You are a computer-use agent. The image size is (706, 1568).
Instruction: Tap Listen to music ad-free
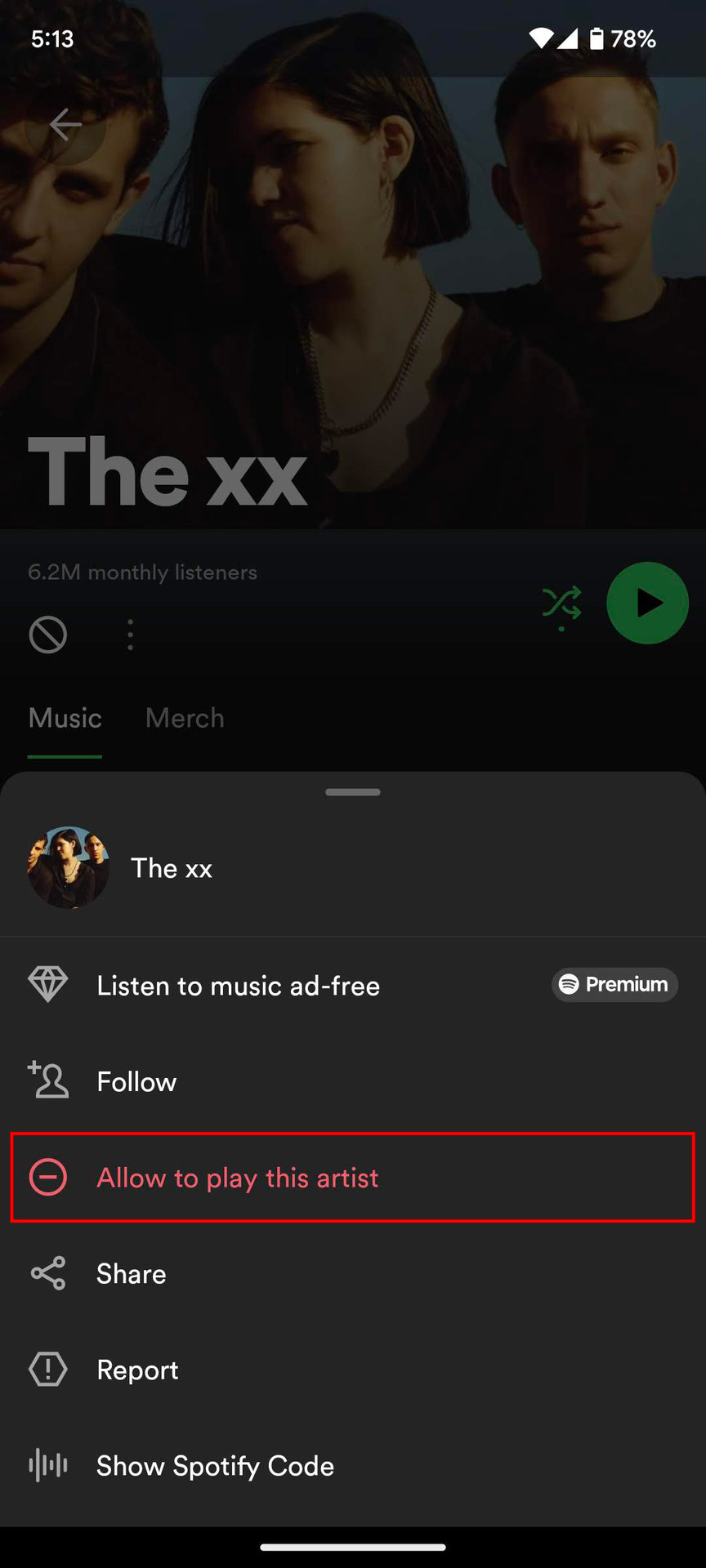pyautogui.click(x=238, y=986)
